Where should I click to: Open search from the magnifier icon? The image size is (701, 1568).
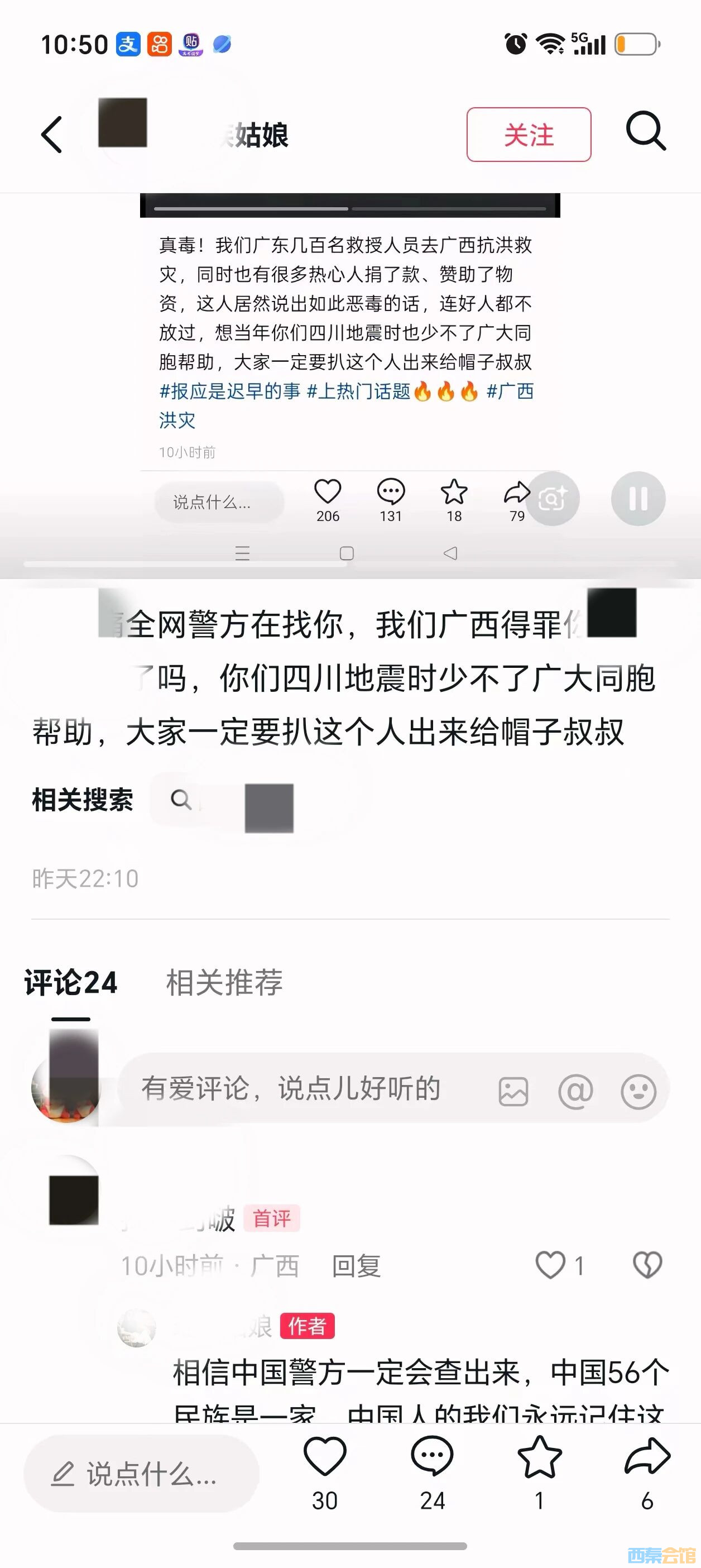pyautogui.click(x=646, y=131)
